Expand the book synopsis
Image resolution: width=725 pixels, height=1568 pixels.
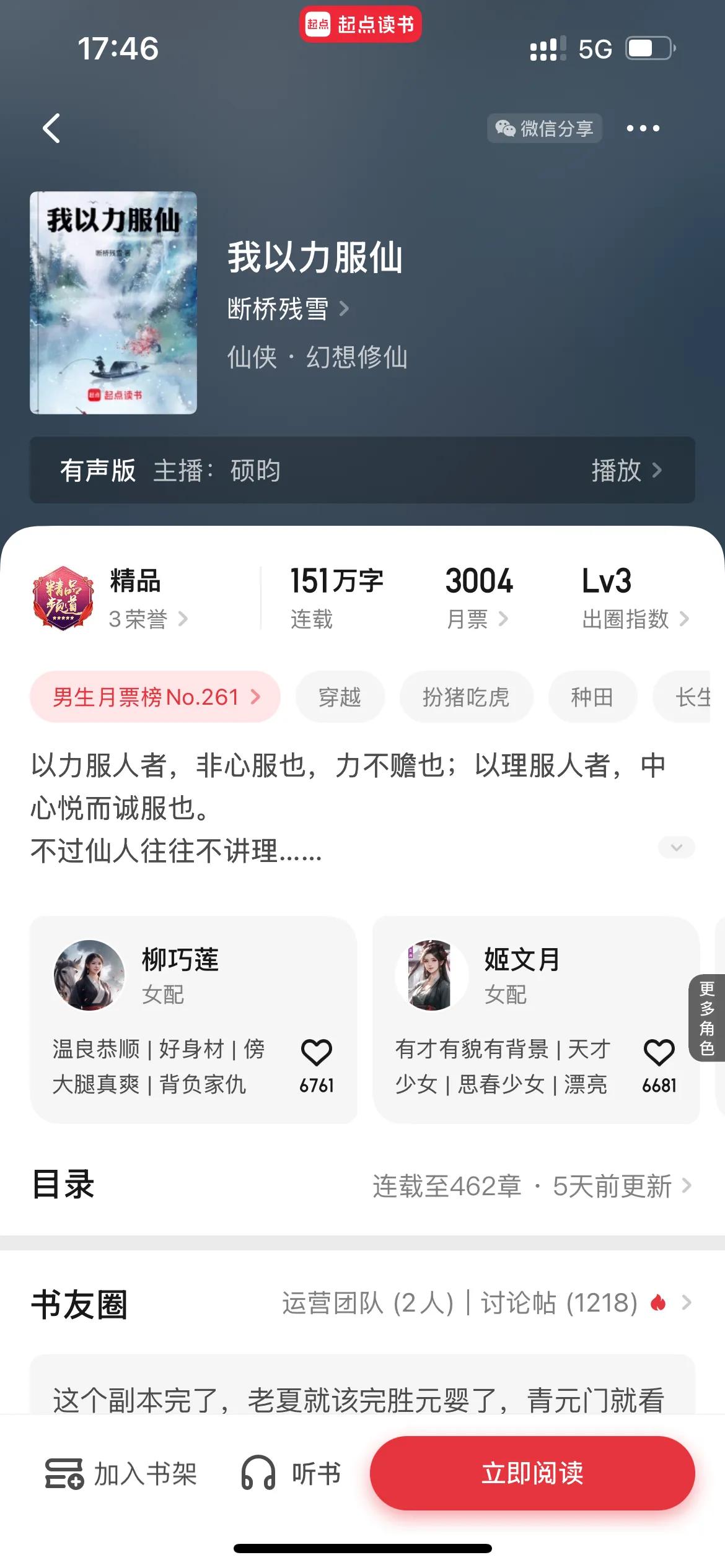point(676,847)
